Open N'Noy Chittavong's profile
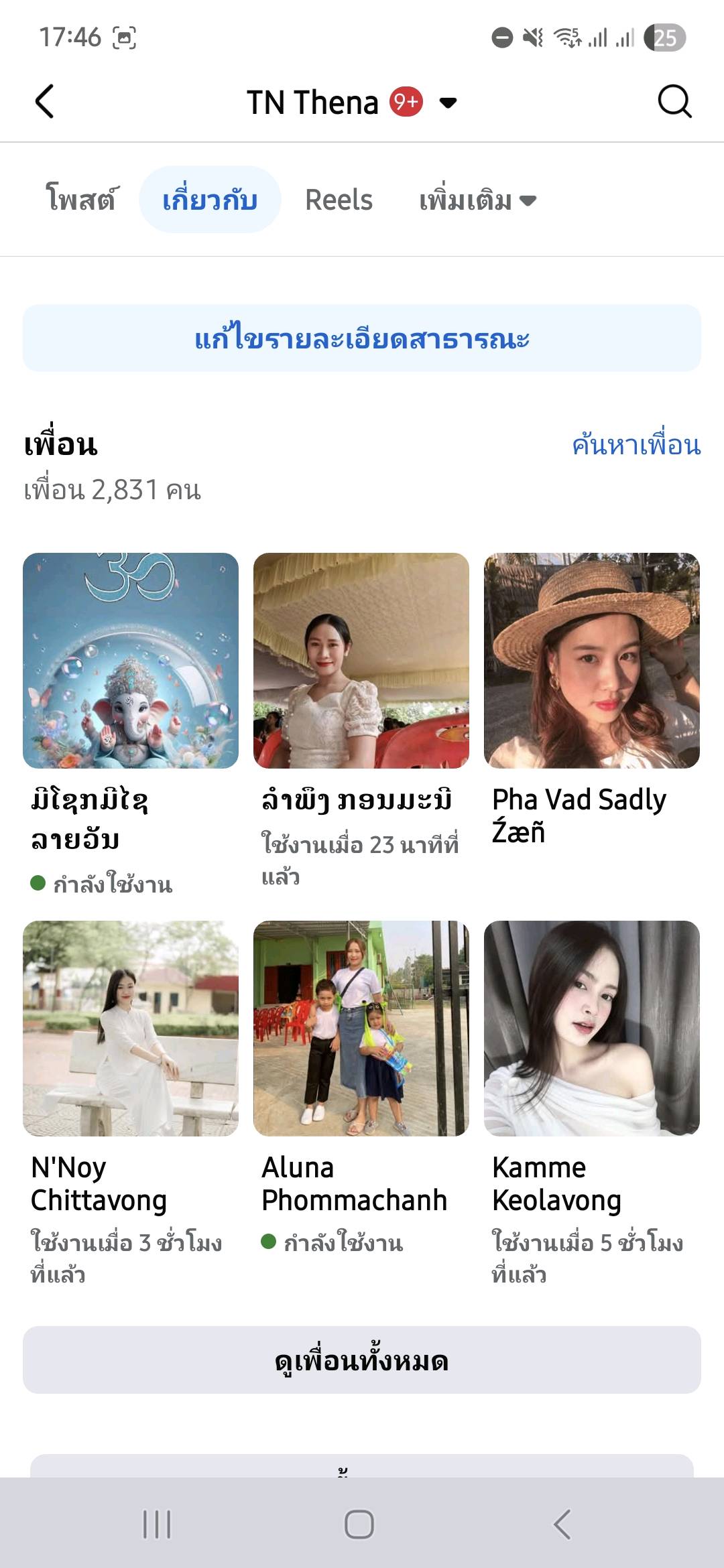This screenshot has width=724, height=1568. [x=131, y=1028]
